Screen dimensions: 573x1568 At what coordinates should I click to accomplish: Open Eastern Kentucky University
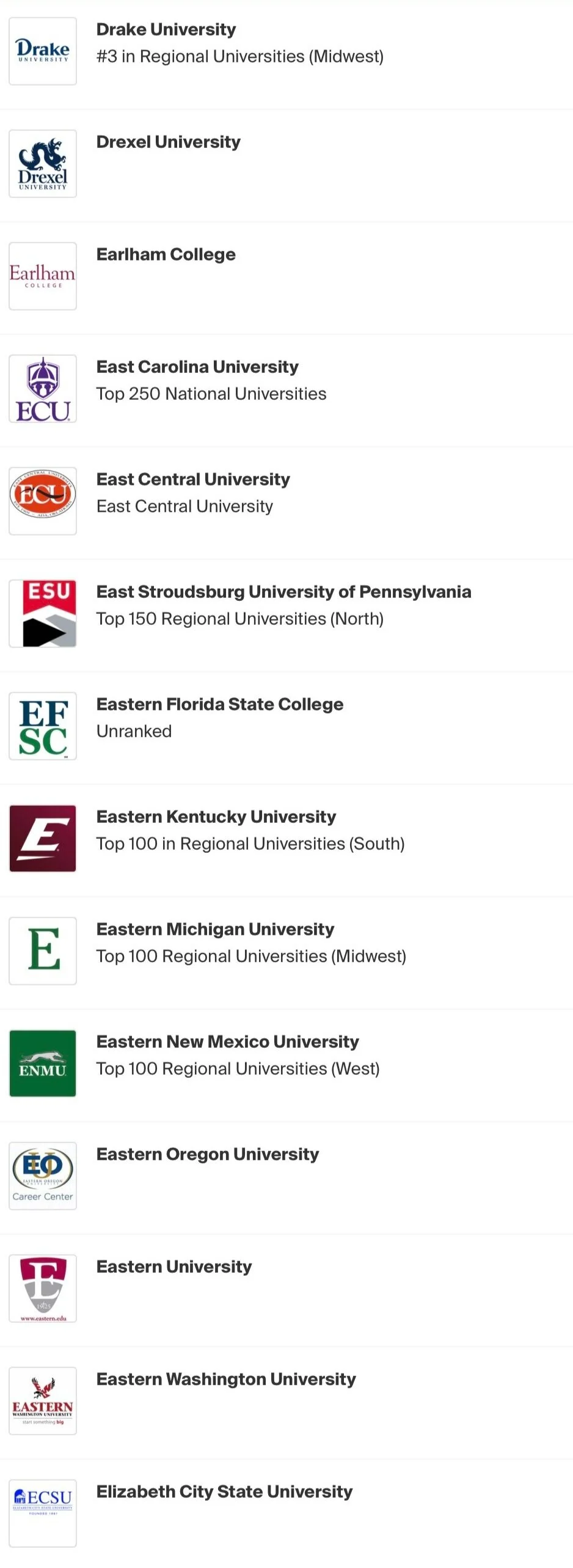coord(216,817)
